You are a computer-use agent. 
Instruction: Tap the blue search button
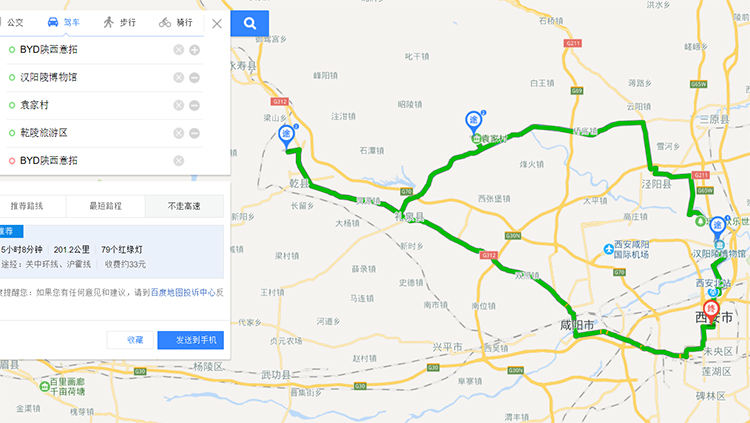pos(249,23)
